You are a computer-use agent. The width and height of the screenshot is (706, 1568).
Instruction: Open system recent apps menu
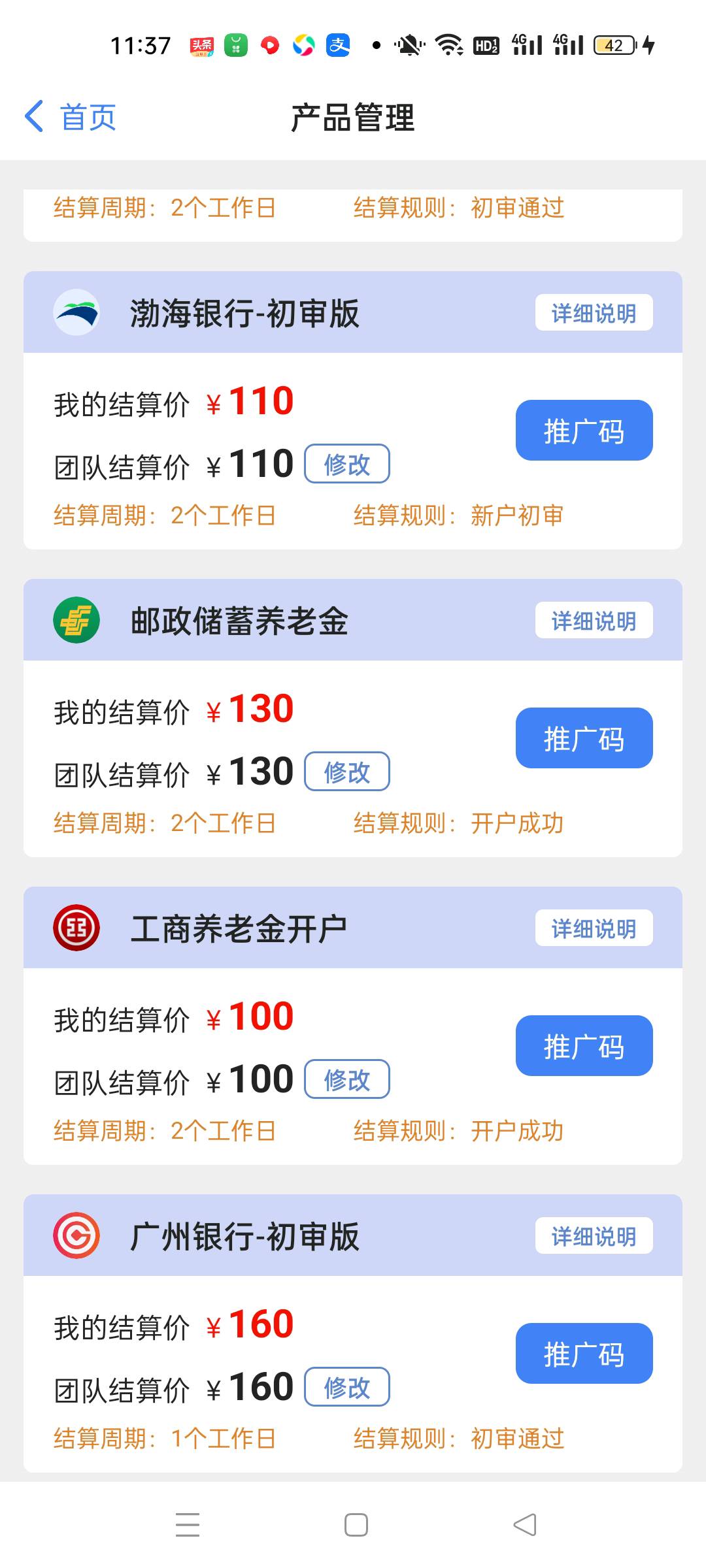[188, 1525]
